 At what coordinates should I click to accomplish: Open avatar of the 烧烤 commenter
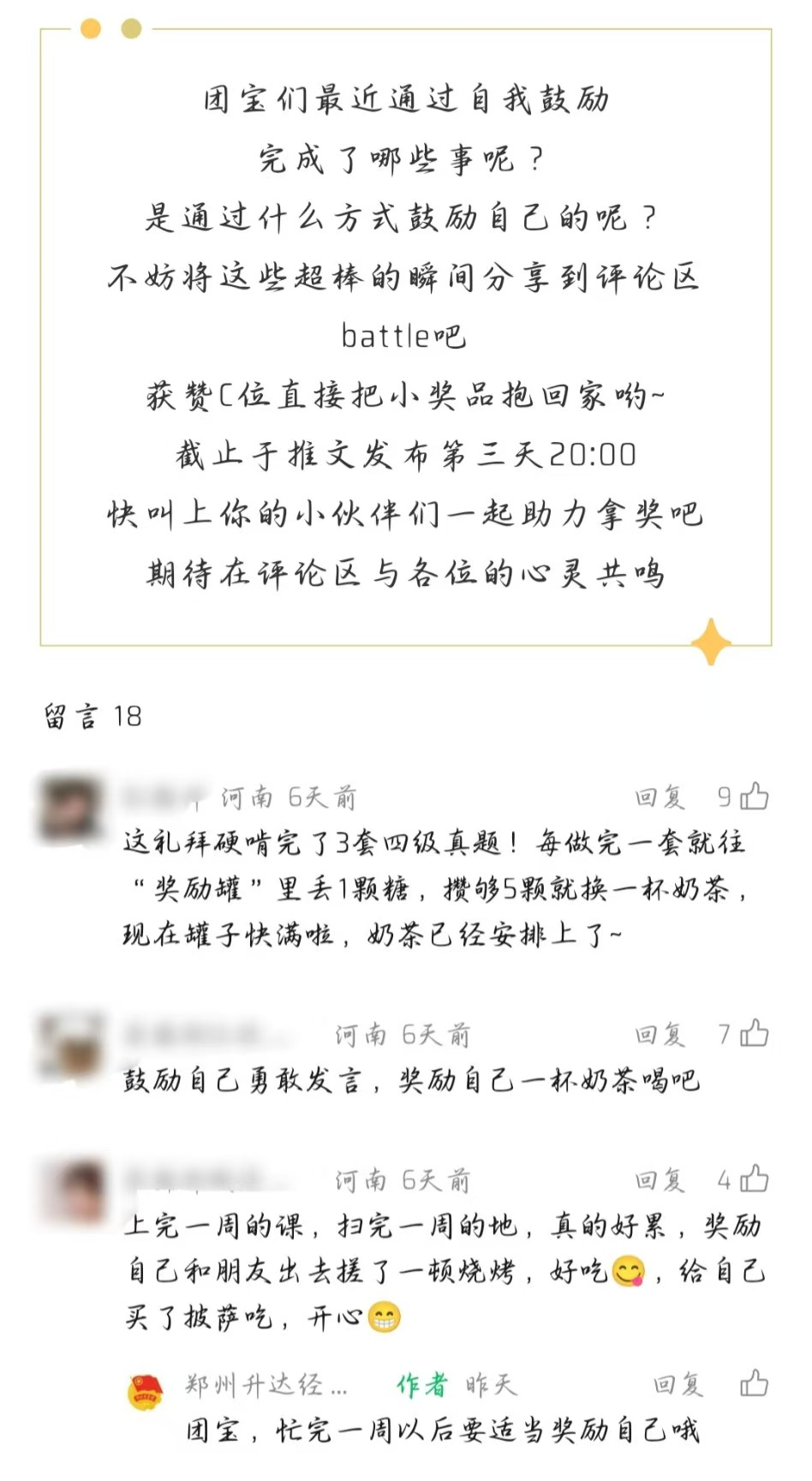70,1191
